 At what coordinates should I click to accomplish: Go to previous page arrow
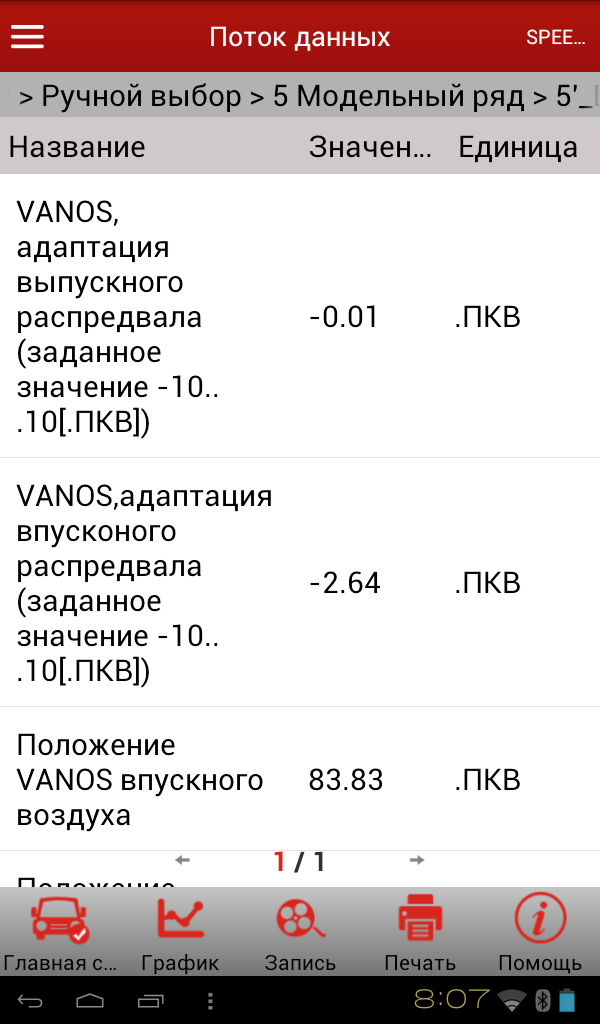[182, 860]
